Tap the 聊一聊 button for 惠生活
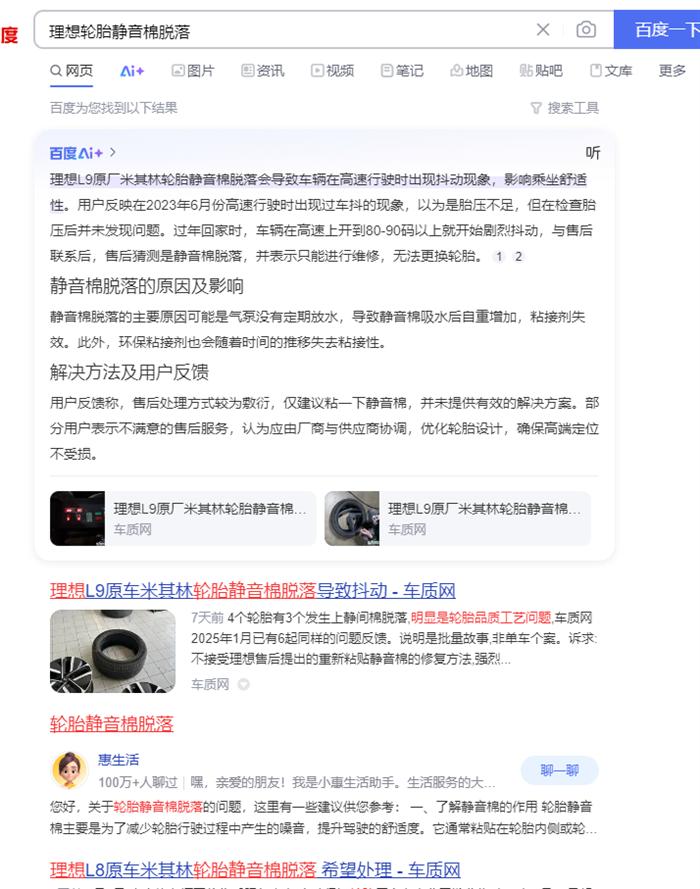The height and width of the screenshot is (889, 700). (x=559, y=770)
